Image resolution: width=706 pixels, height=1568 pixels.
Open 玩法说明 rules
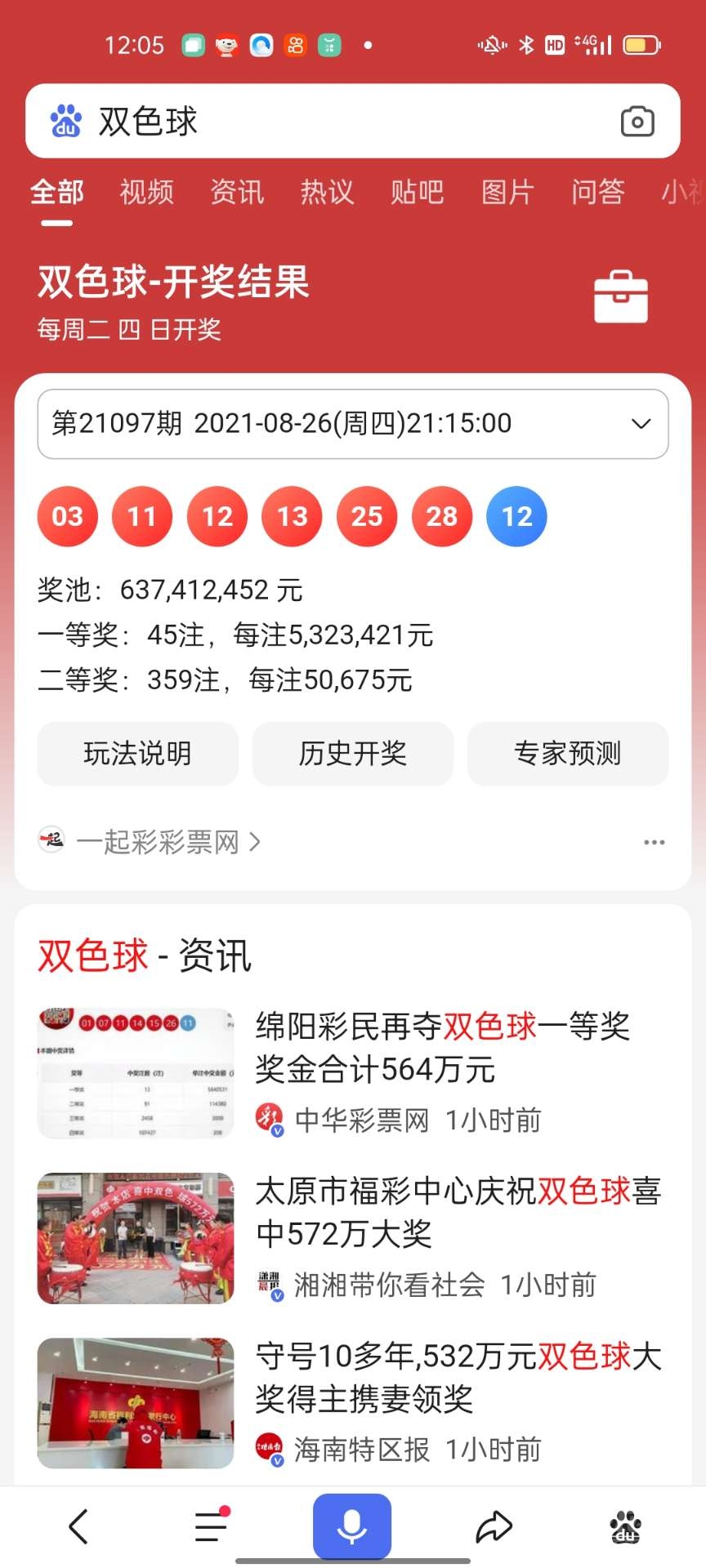(x=137, y=754)
